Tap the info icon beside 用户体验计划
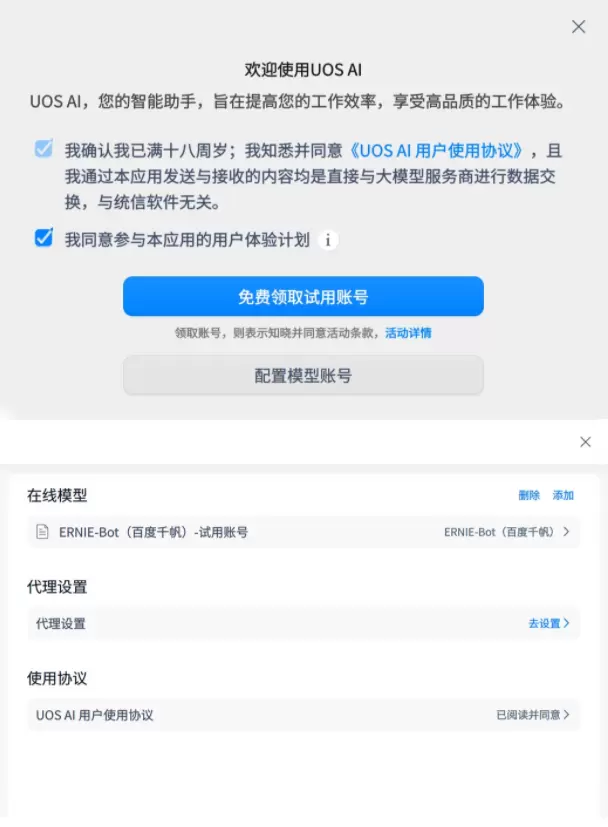This screenshot has height=827, width=608. [x=327, y=240]
